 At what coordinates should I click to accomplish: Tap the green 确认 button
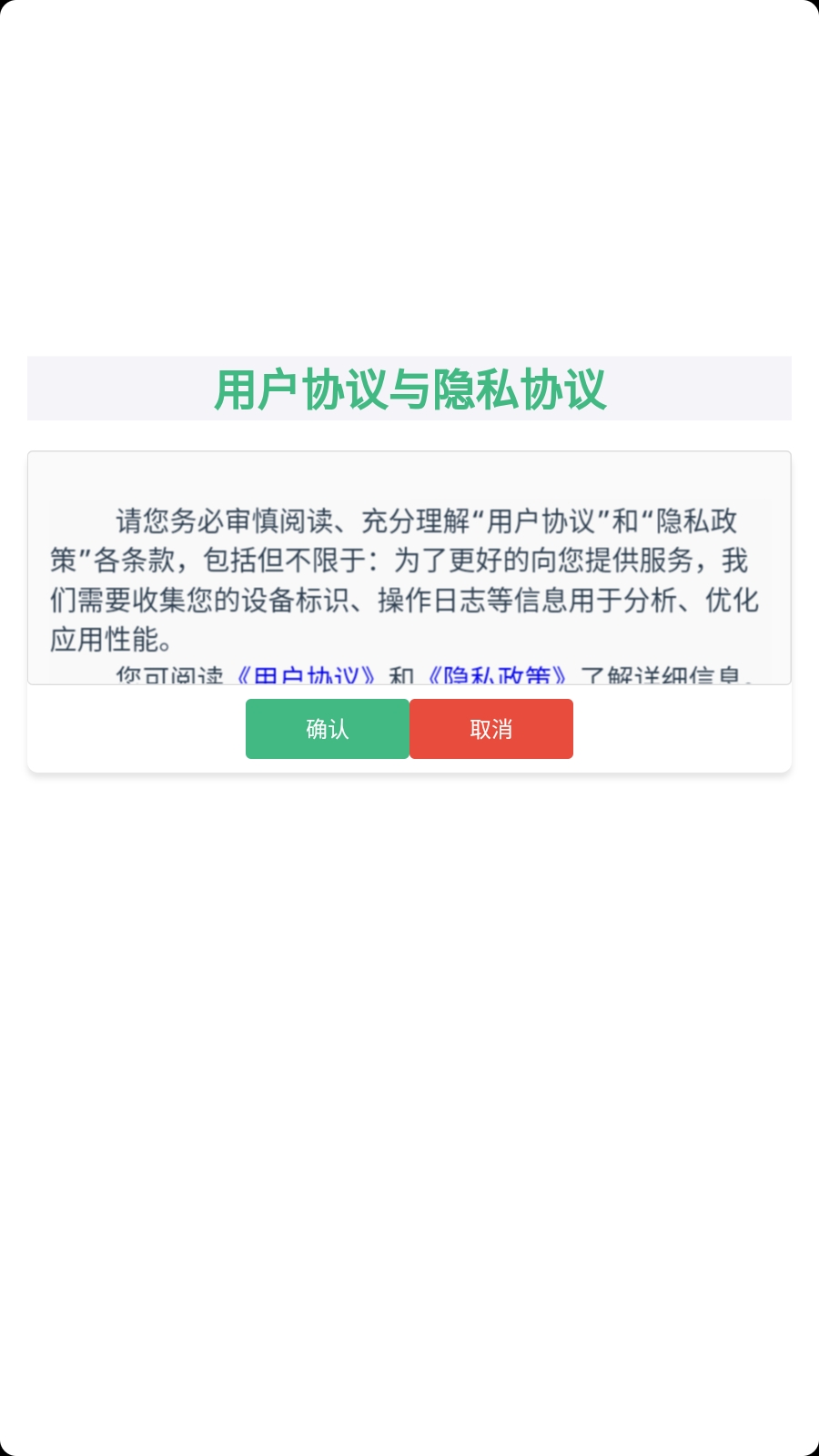pyautogui.click(x=328, y=729)
